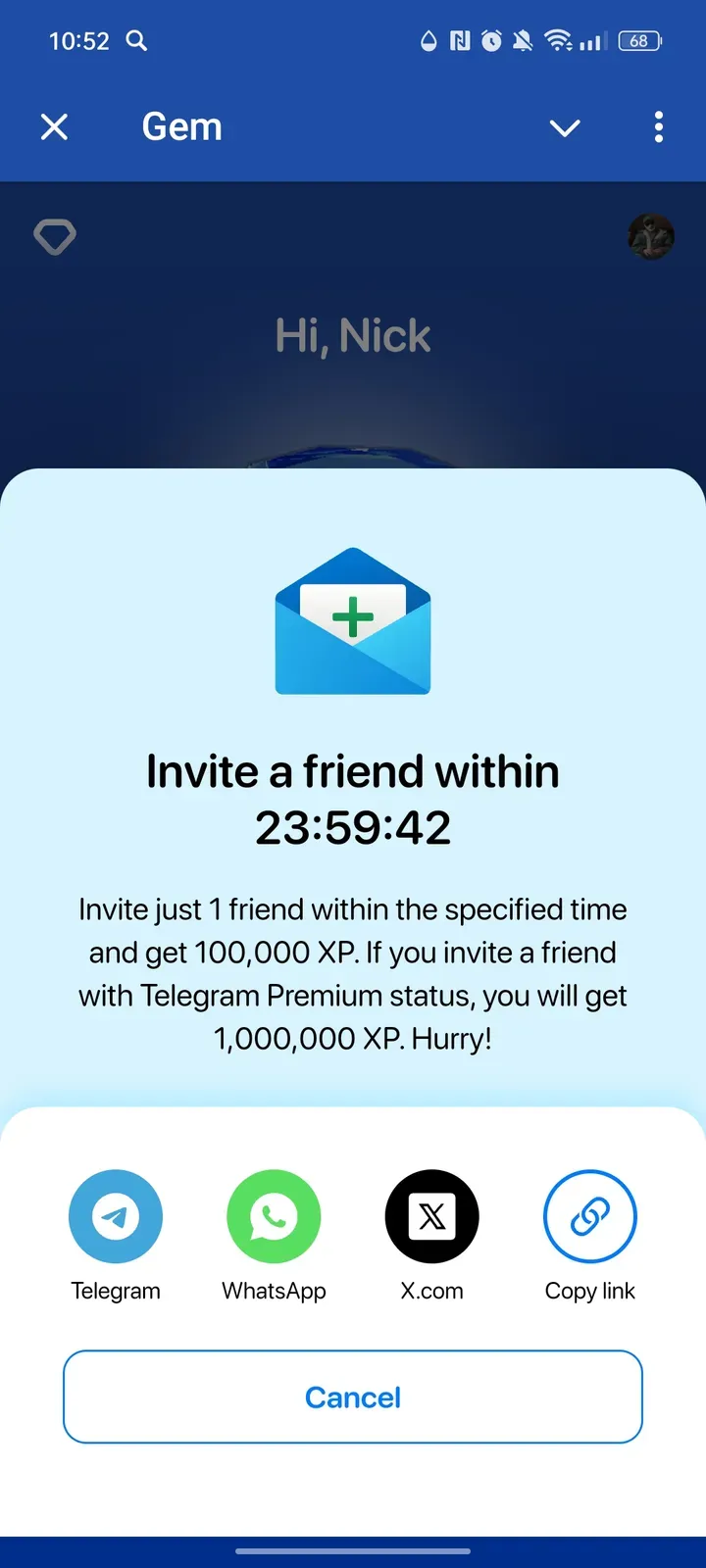This screenshot has height=1568, width=706.
Task: Collapse the Gem window with the chevron
Action: point(565,127)
